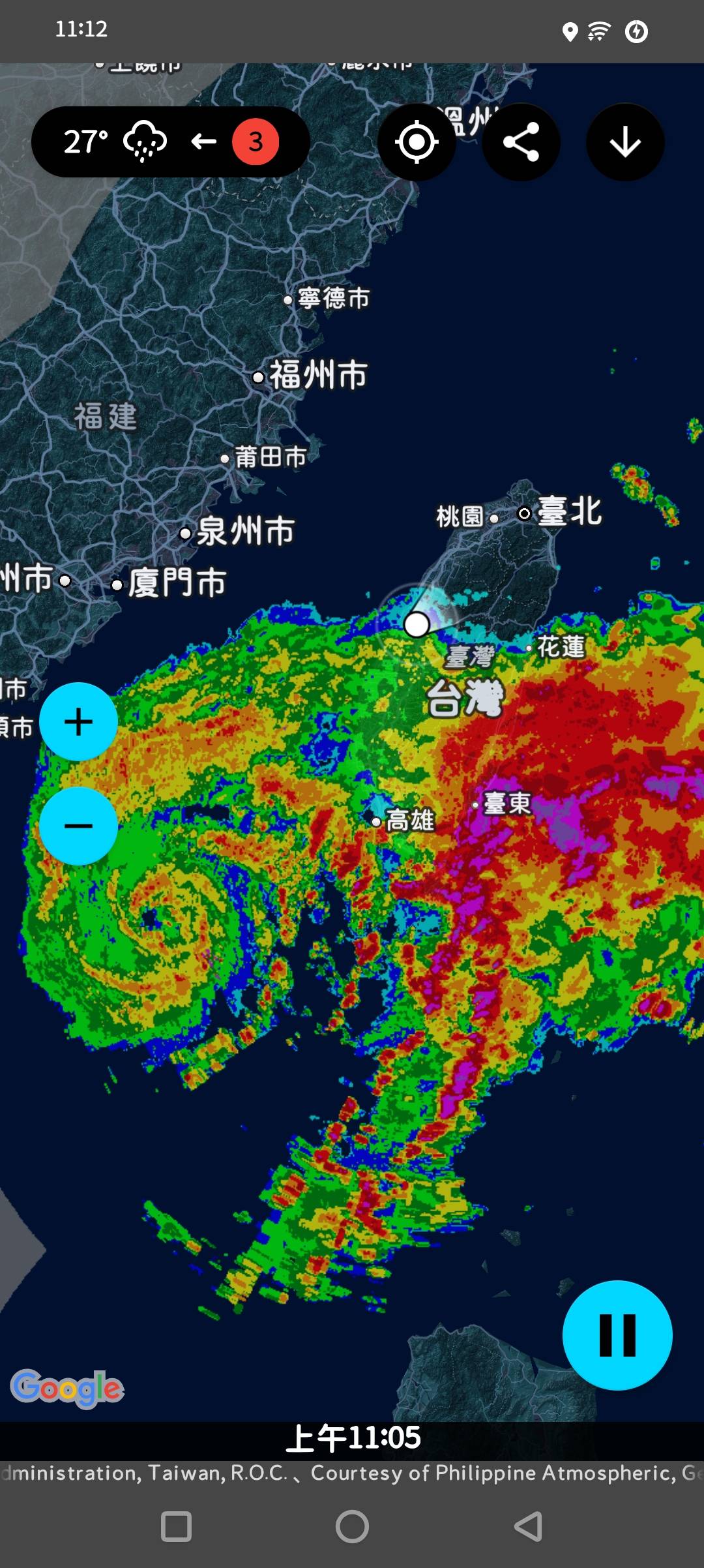The height and width of the screenshot is (1568, 704).
Task: Share the radar map
Action: (521, 142)
